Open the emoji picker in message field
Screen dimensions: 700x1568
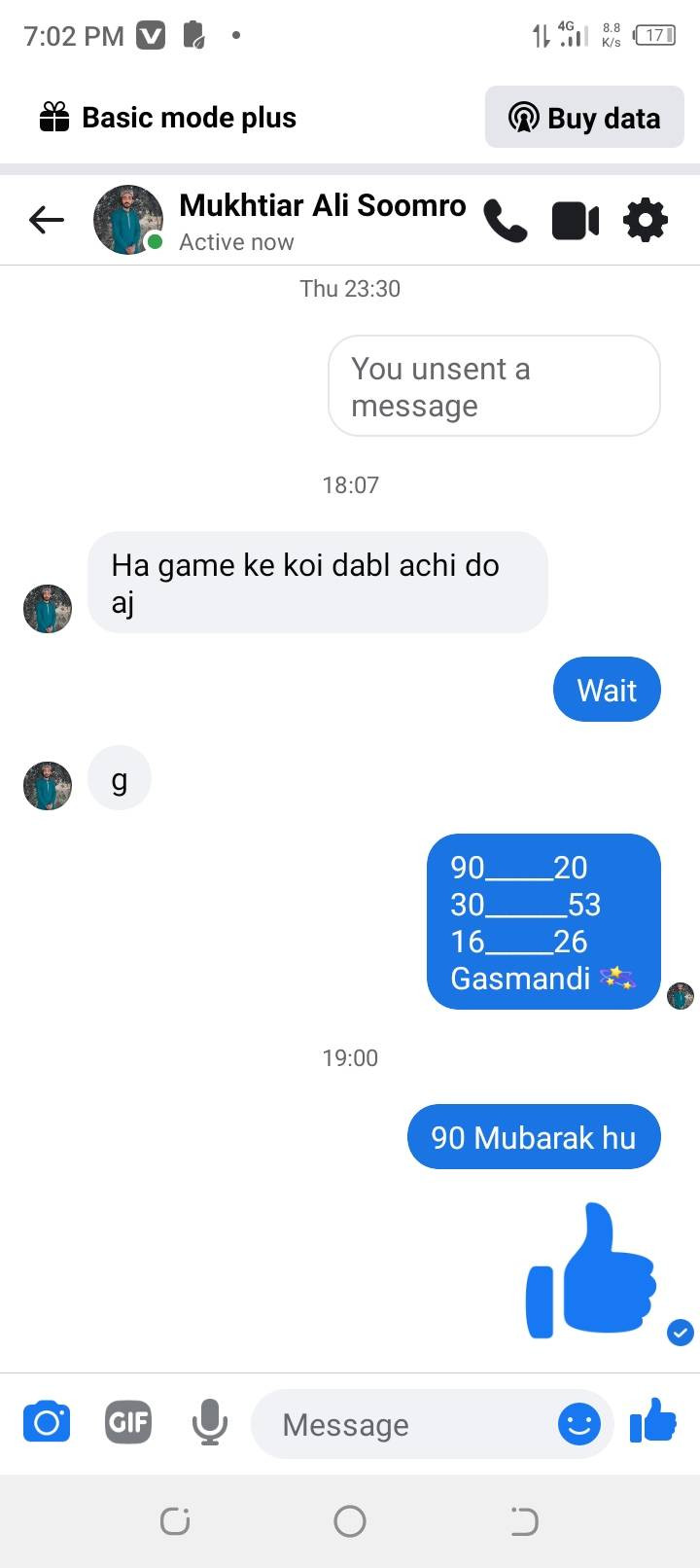578,1425
